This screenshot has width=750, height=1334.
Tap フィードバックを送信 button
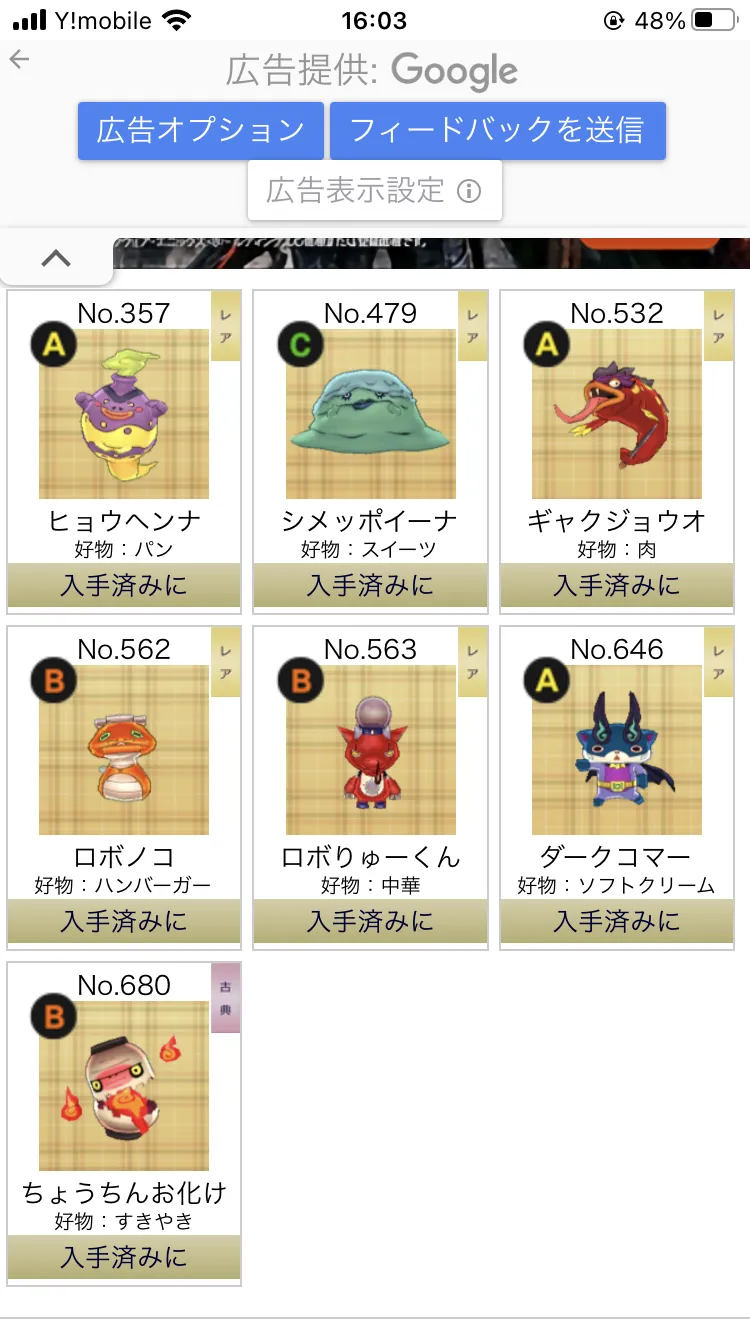[498, 131]
